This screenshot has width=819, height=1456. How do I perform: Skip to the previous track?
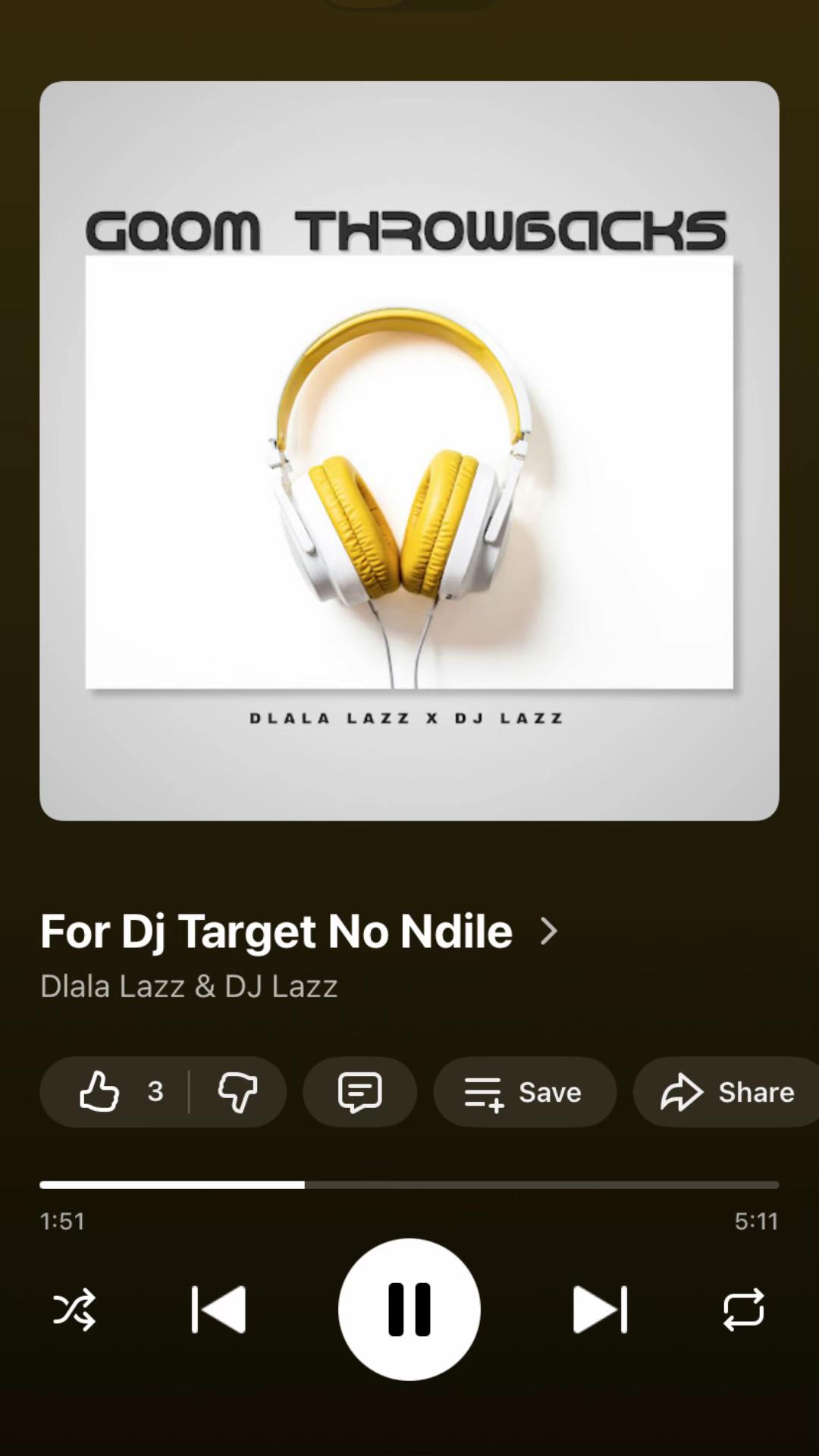point(218,1310)
